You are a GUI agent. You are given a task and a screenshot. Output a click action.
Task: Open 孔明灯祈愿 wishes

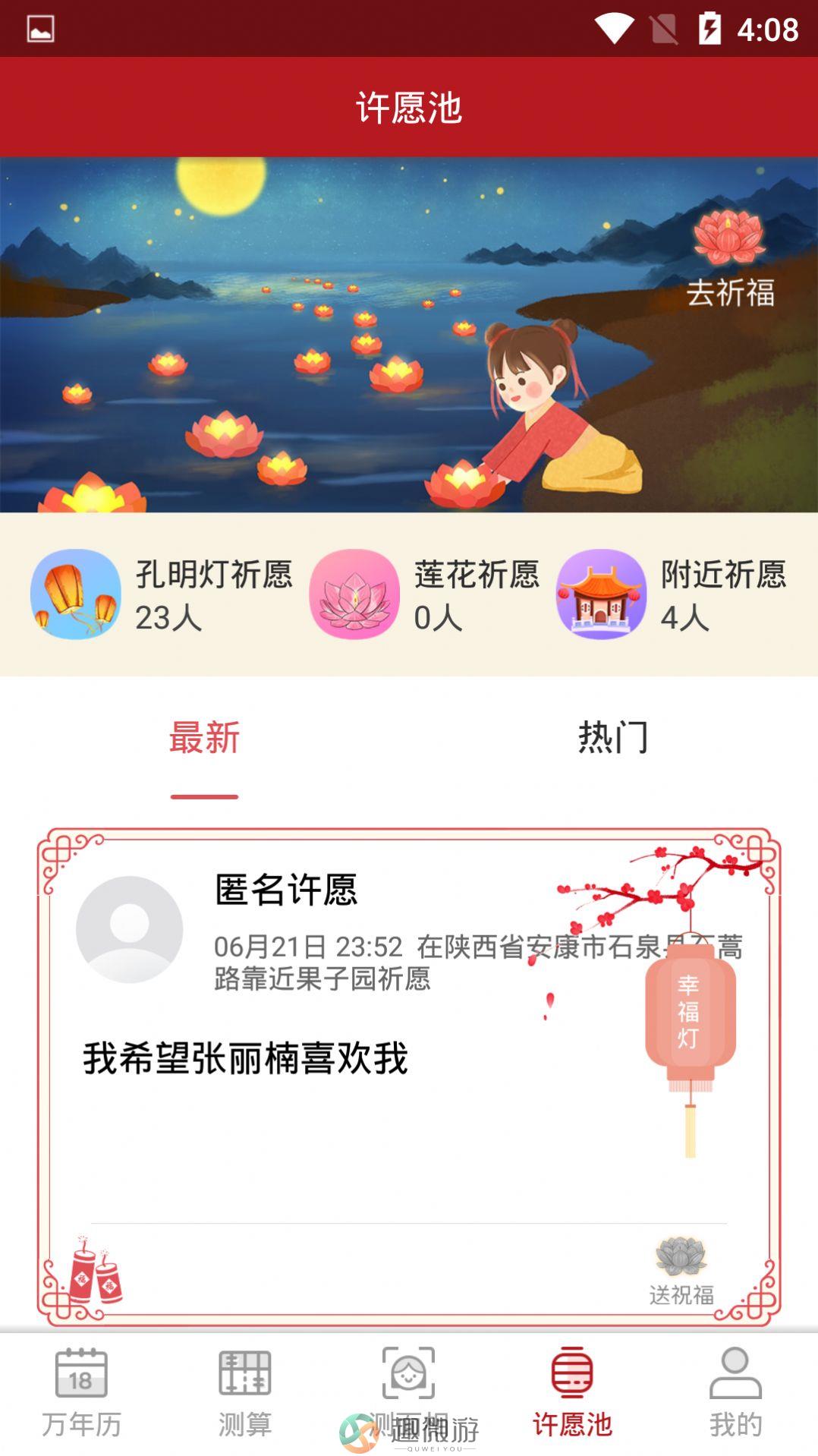(x=162, y=594)
